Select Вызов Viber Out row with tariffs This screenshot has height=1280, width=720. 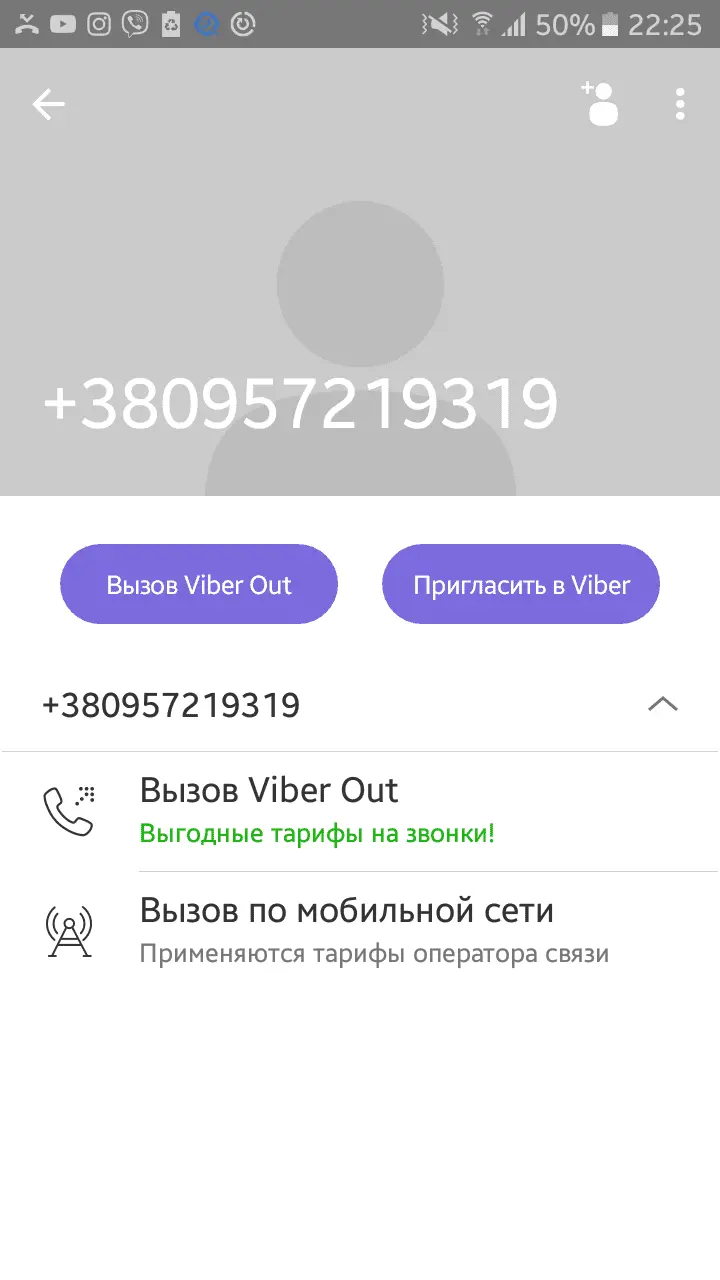360,810
